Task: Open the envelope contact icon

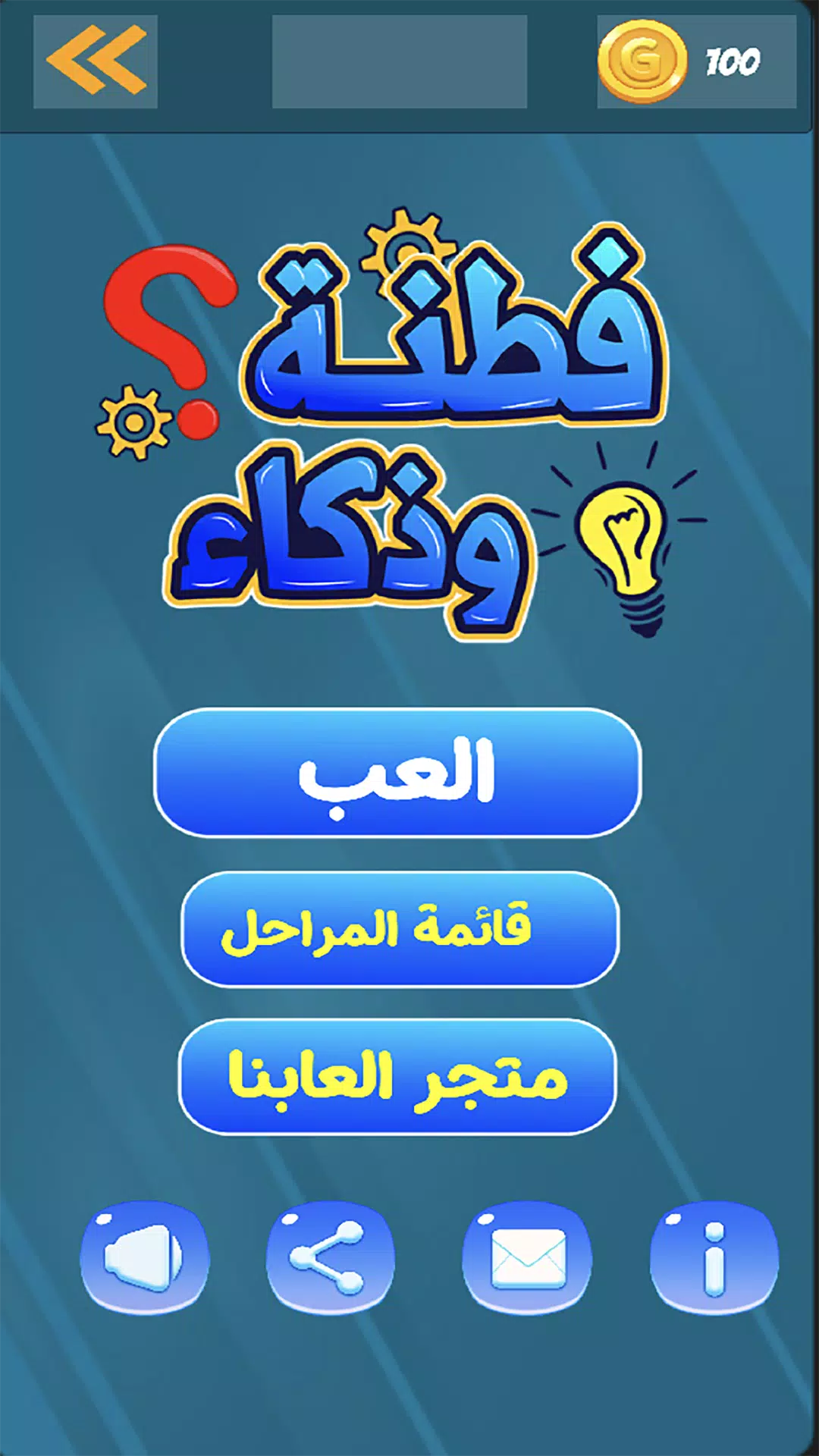Action: pos(527,1257)
